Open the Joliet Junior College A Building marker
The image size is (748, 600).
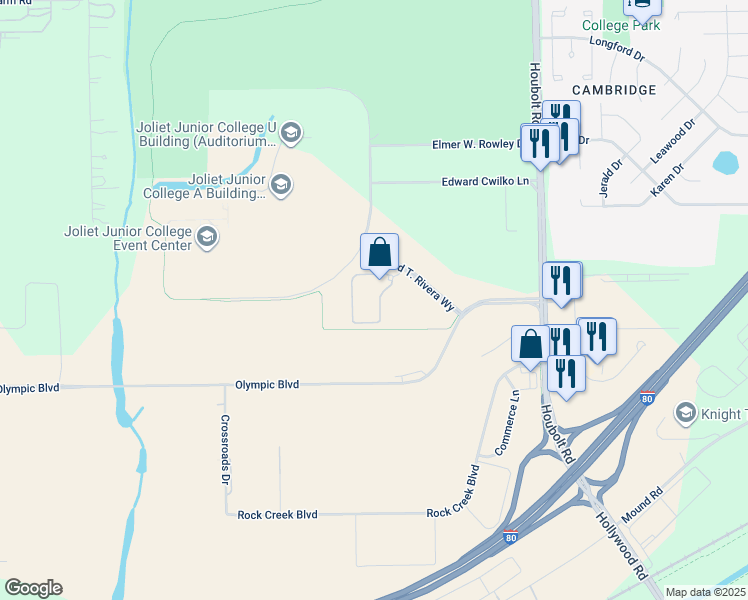click(281, 184)
